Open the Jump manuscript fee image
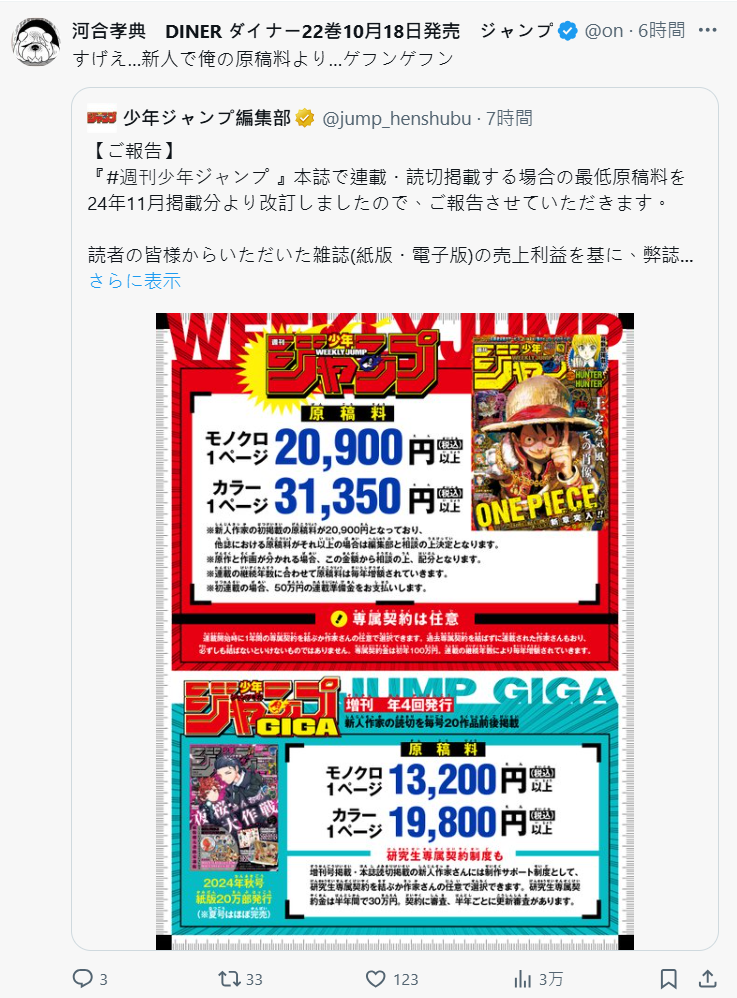 point(395,632)
